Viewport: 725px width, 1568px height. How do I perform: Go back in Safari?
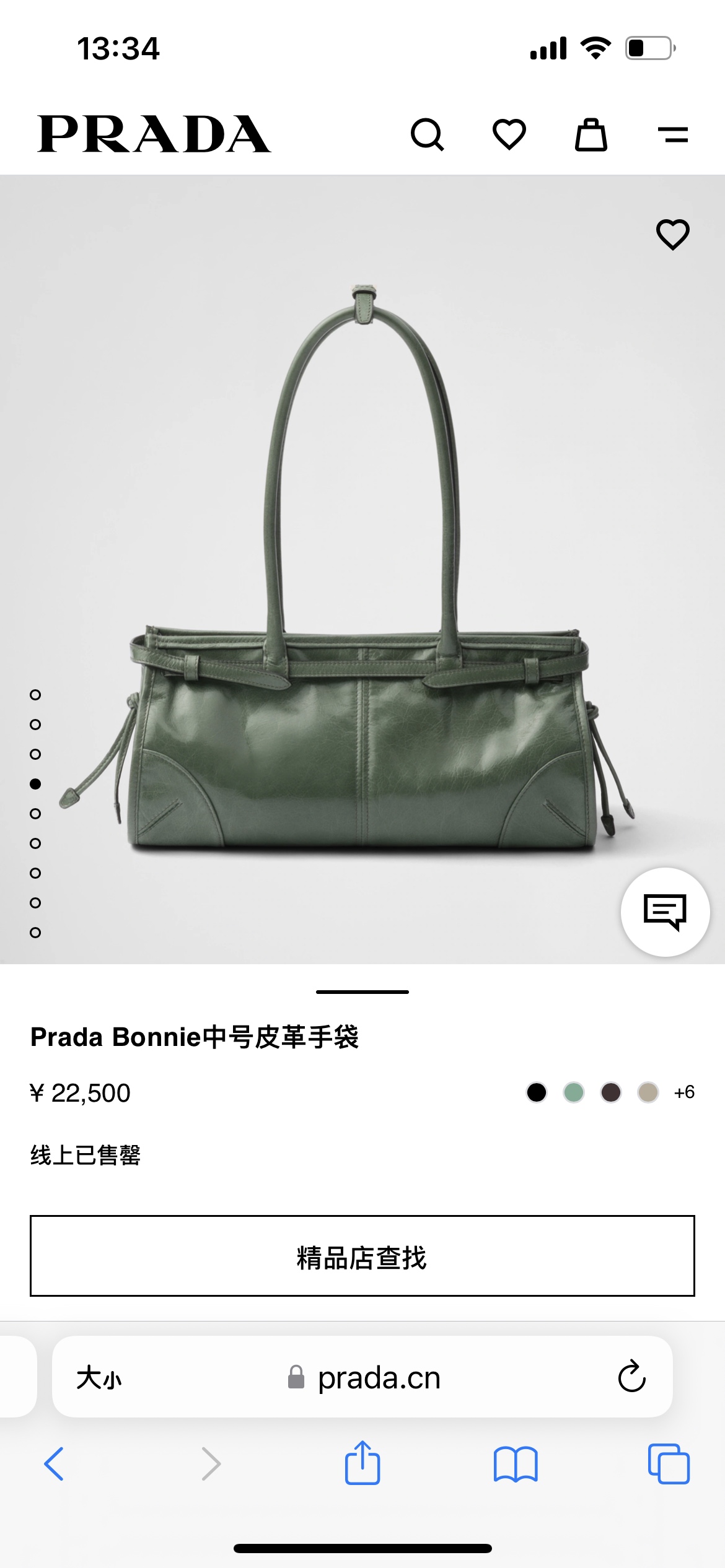tap(54, 1464)
